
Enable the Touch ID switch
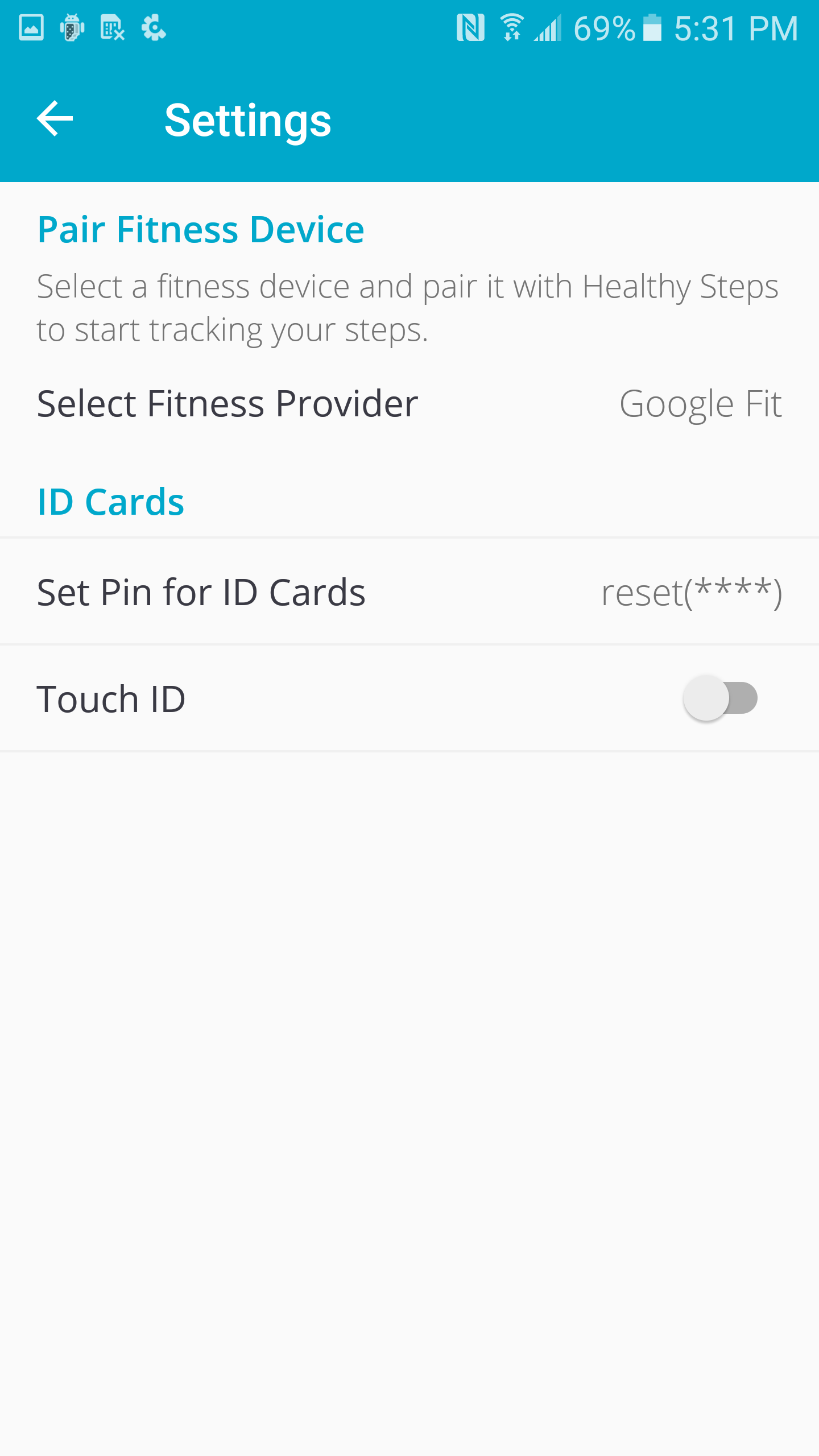pos(720,698)
